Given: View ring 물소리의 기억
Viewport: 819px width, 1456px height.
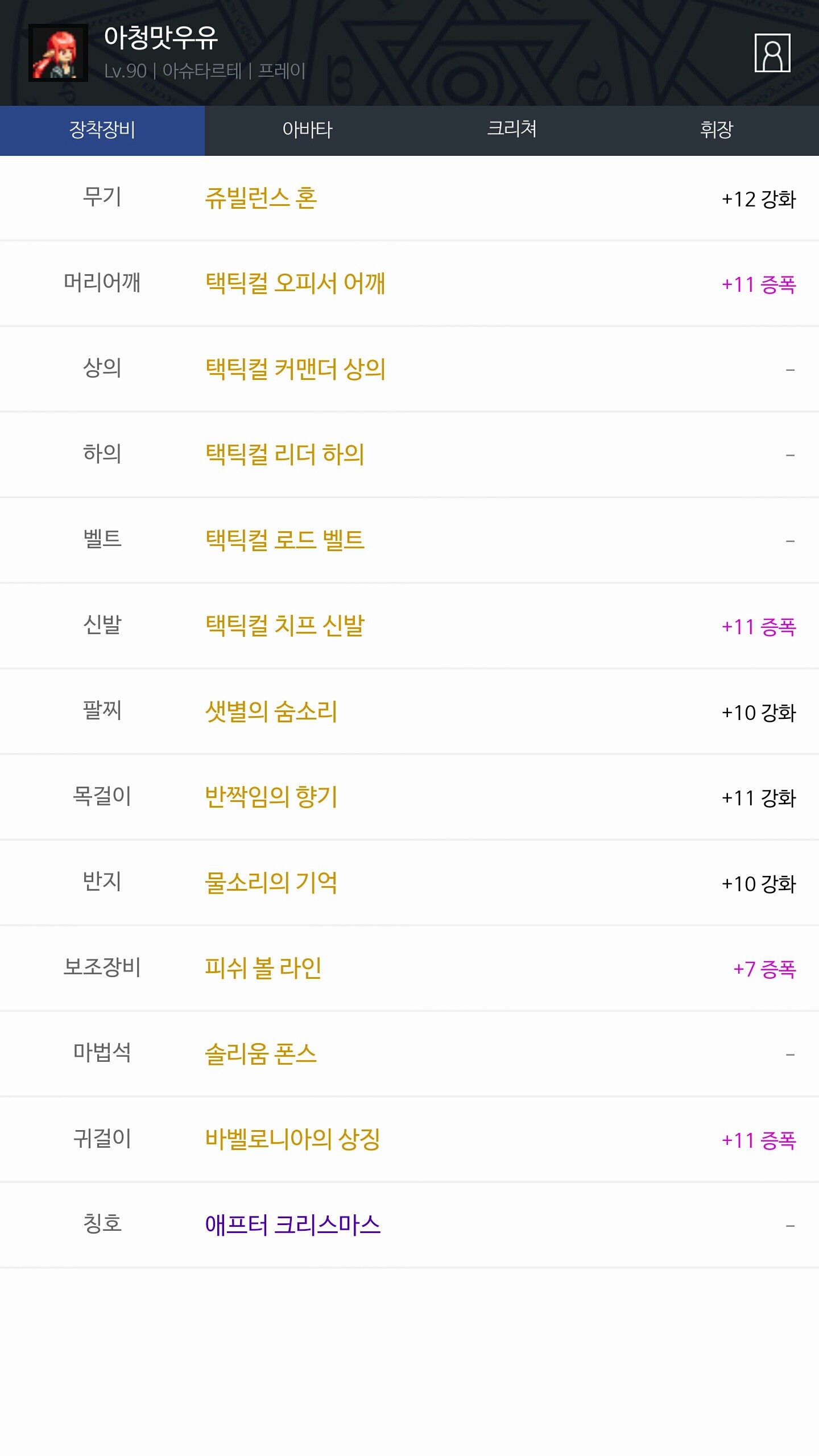Looking at the screenshot, I should point(271,883).
